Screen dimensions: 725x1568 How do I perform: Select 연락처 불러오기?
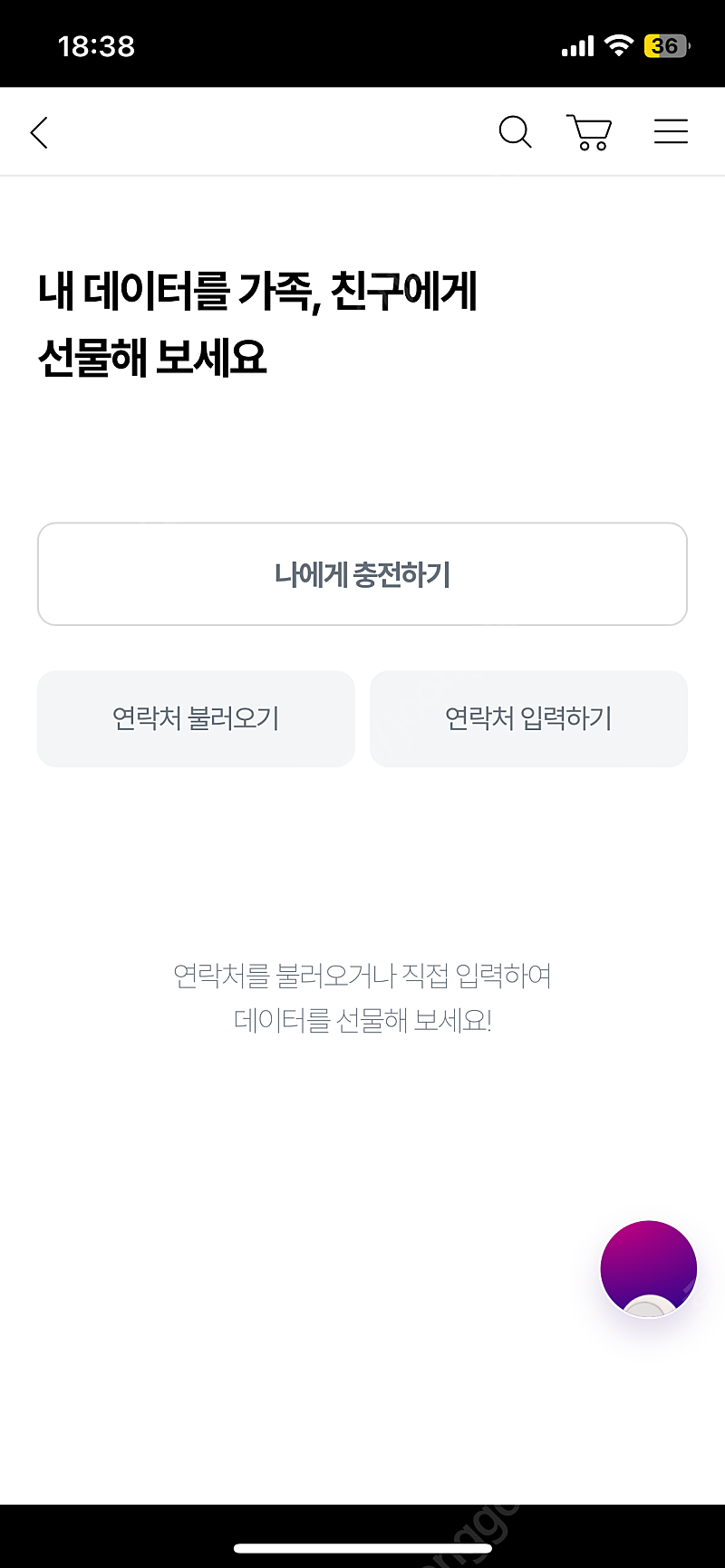[196, 719]
